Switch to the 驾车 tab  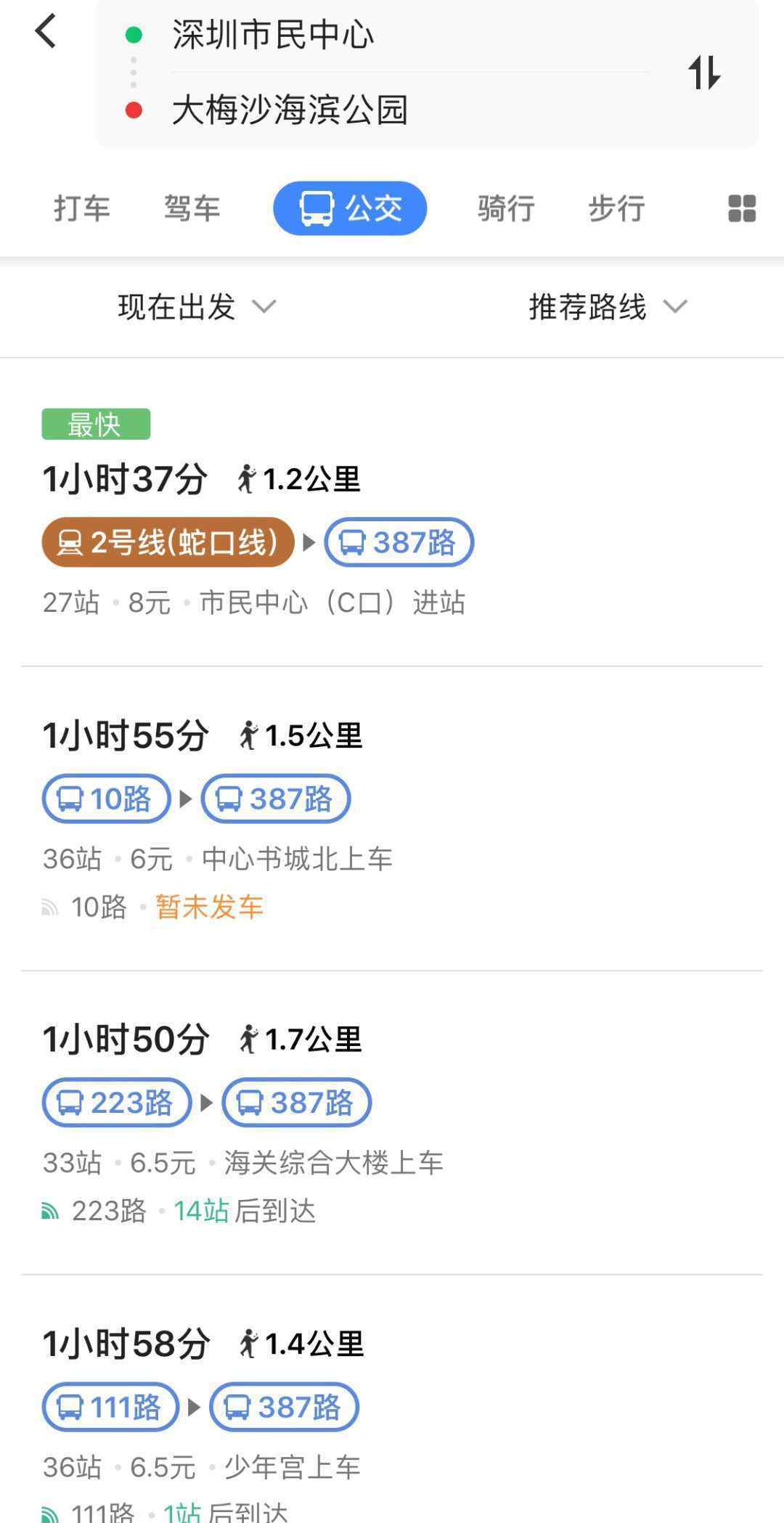192,208
